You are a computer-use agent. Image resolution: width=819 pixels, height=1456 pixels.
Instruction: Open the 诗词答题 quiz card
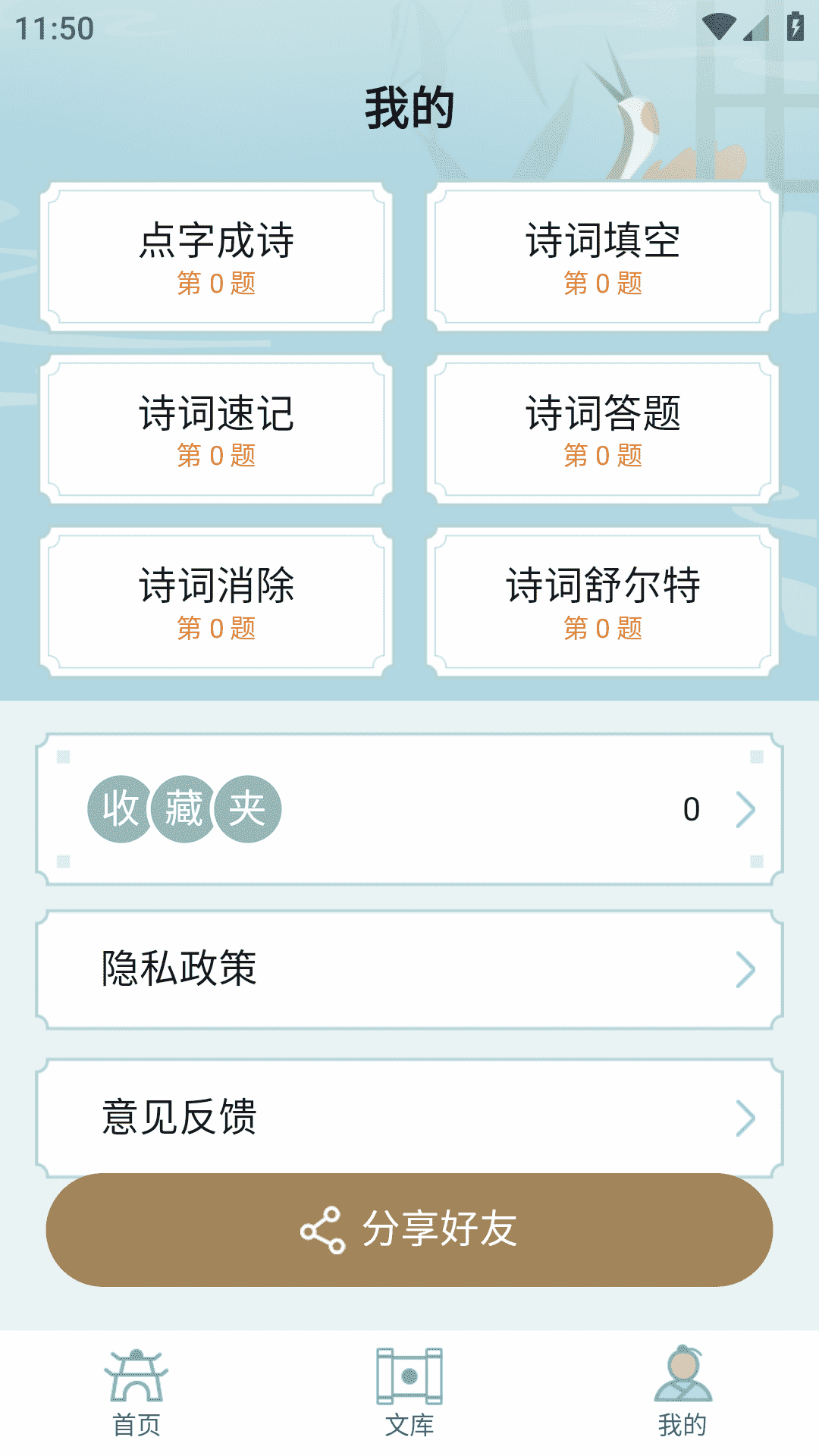pyautogui.click(x=603, y=429)
